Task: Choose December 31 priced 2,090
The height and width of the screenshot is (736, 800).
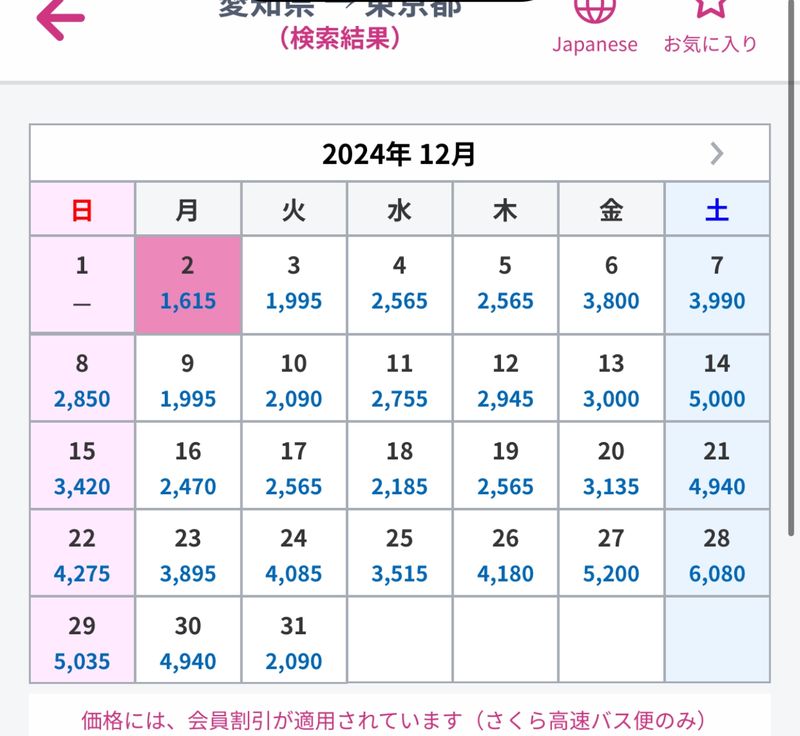Action: pyautogui.click(x=294, y=643)
